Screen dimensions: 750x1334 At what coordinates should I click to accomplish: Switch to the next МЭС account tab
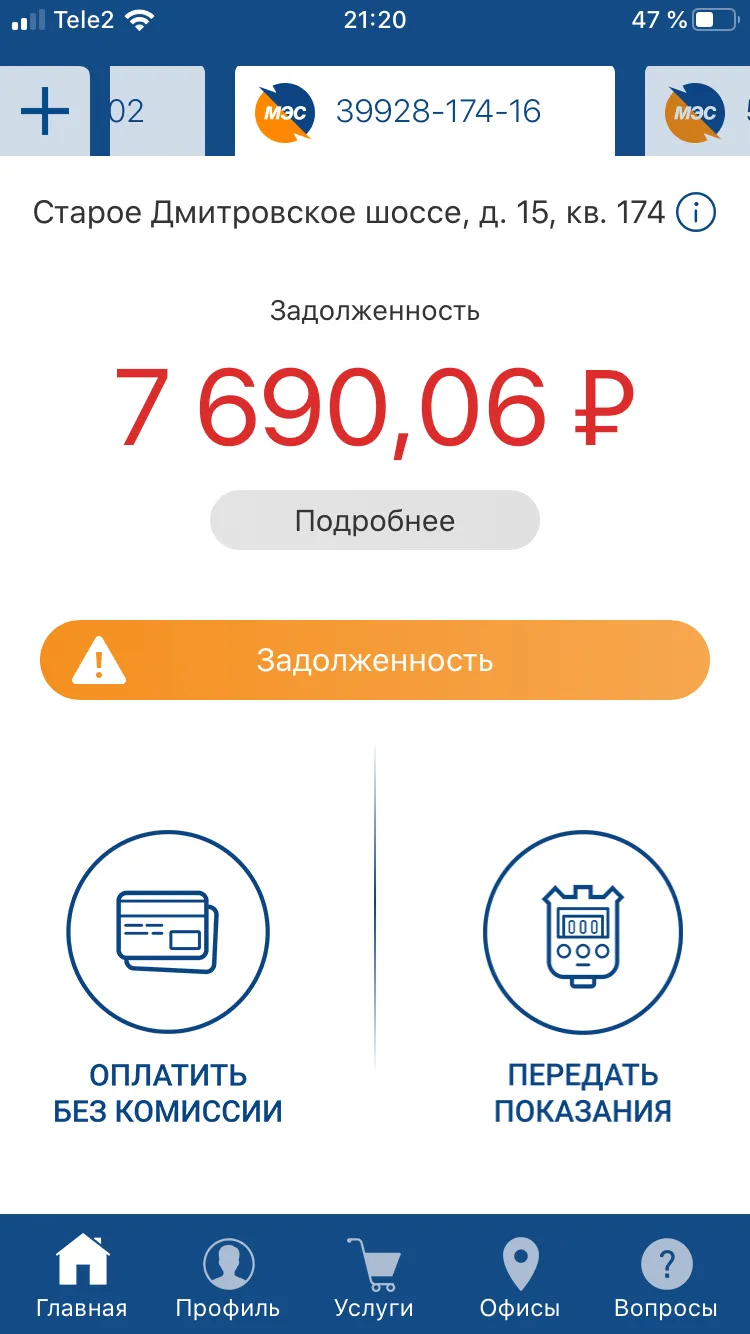tap(698, 111)
